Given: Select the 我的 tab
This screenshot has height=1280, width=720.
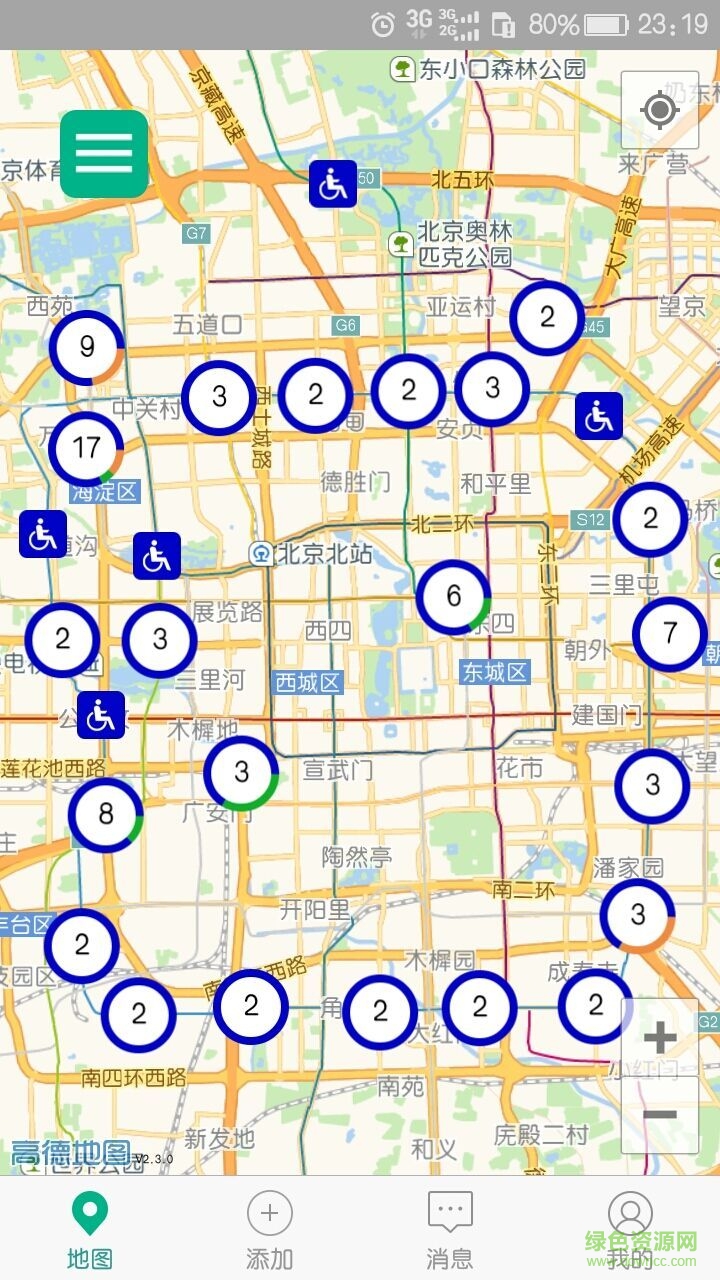Looking at the screenshot, I should (630, 1229).
